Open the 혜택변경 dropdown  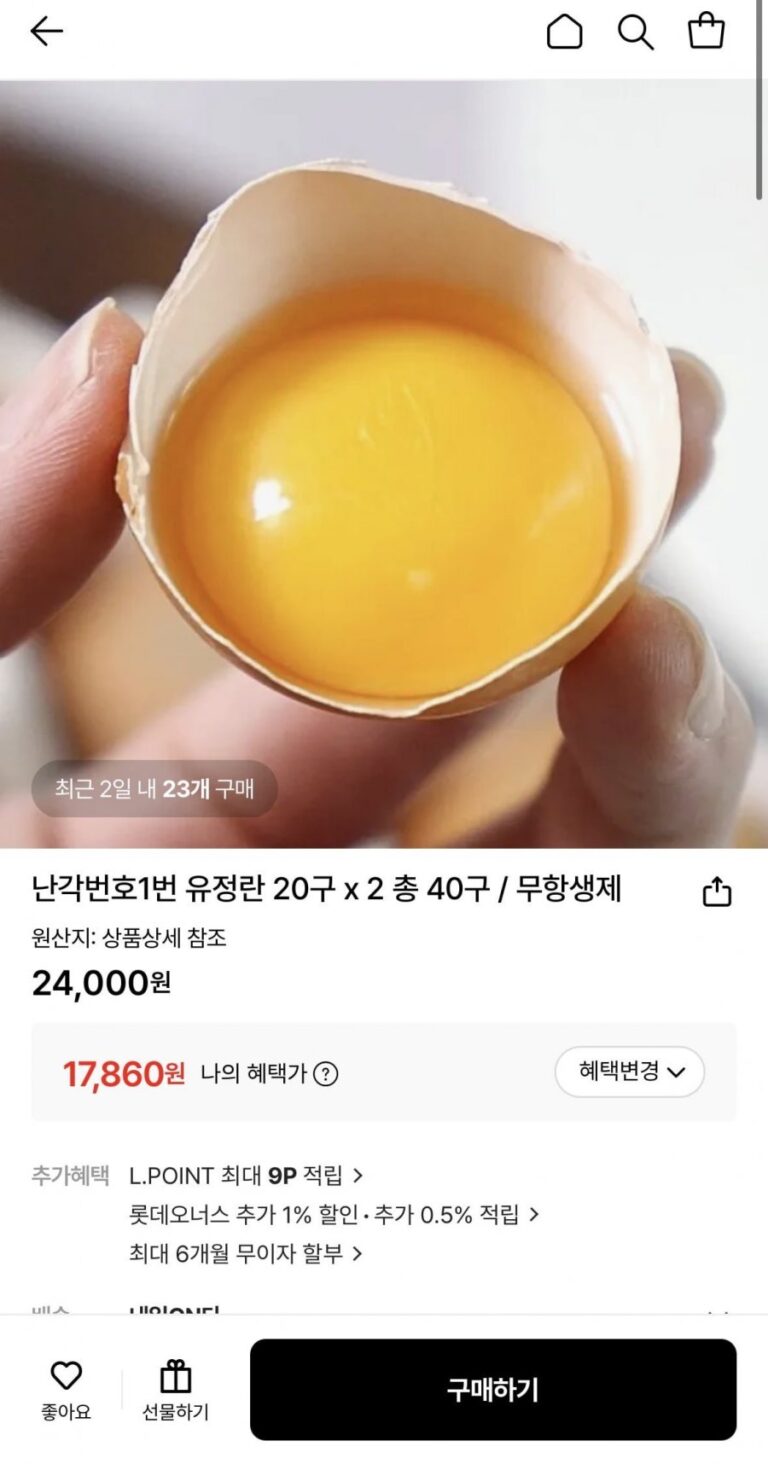click(x=629, y=1072)
